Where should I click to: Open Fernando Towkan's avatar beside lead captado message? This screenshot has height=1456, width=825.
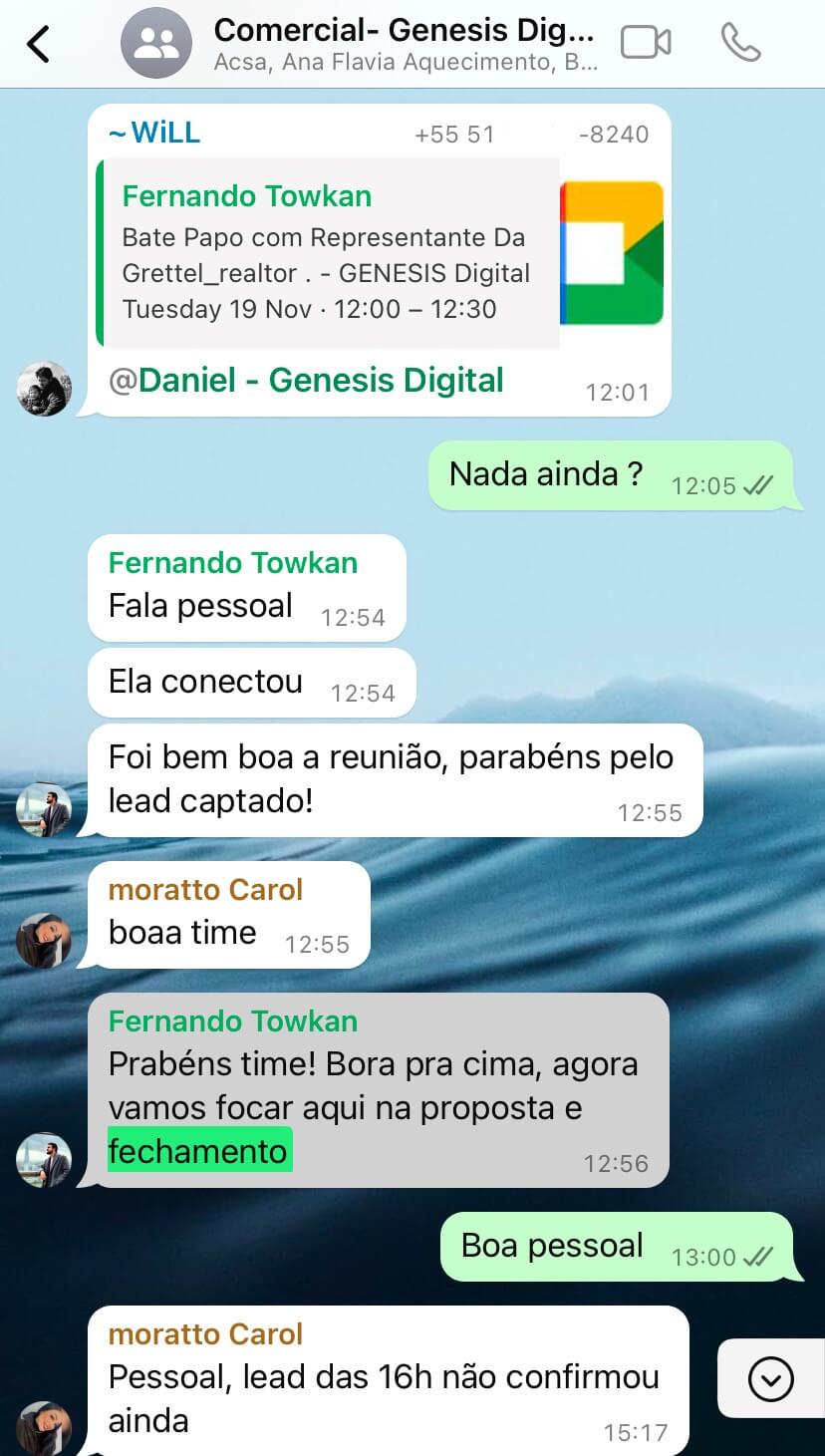click(x=44, y=809)
